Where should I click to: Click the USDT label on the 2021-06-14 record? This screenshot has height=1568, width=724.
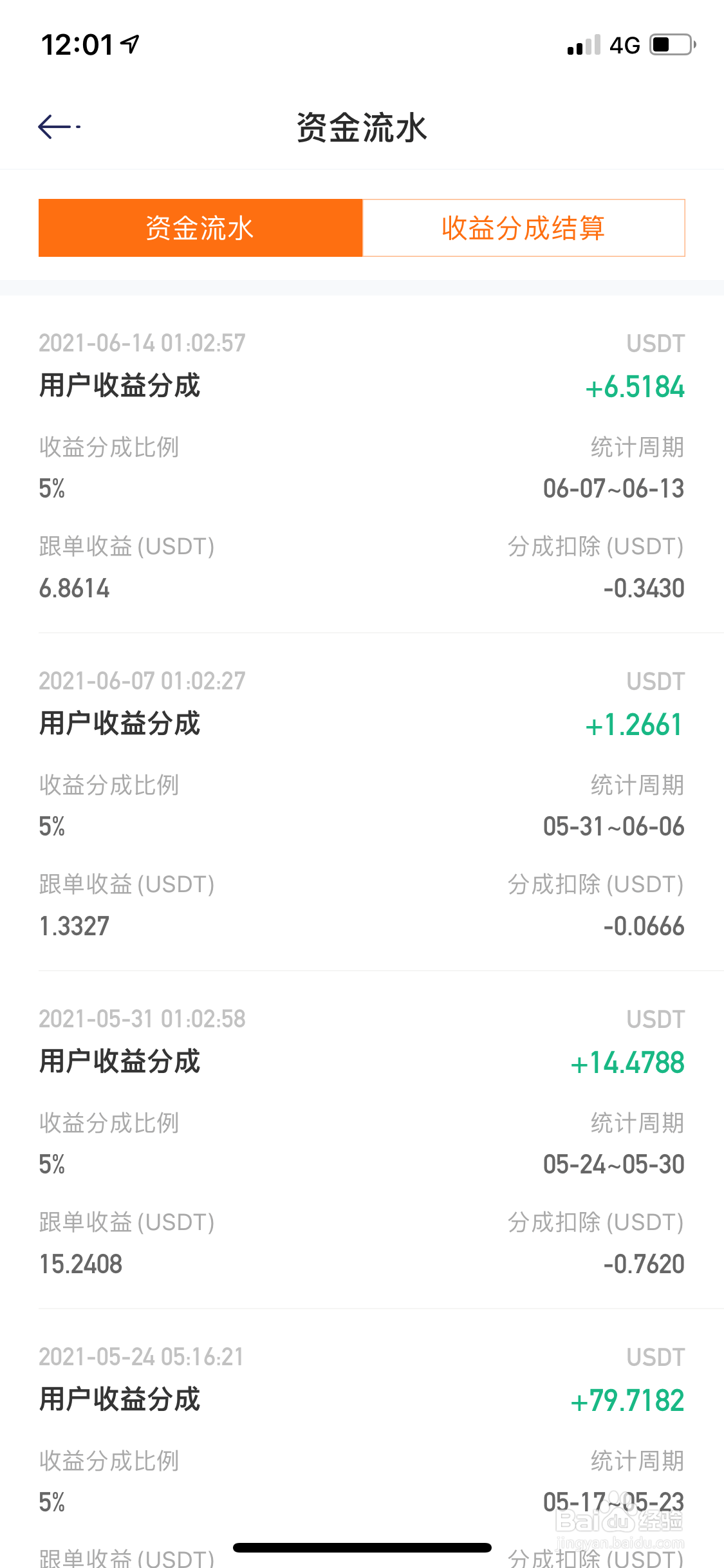coord(655,343)
